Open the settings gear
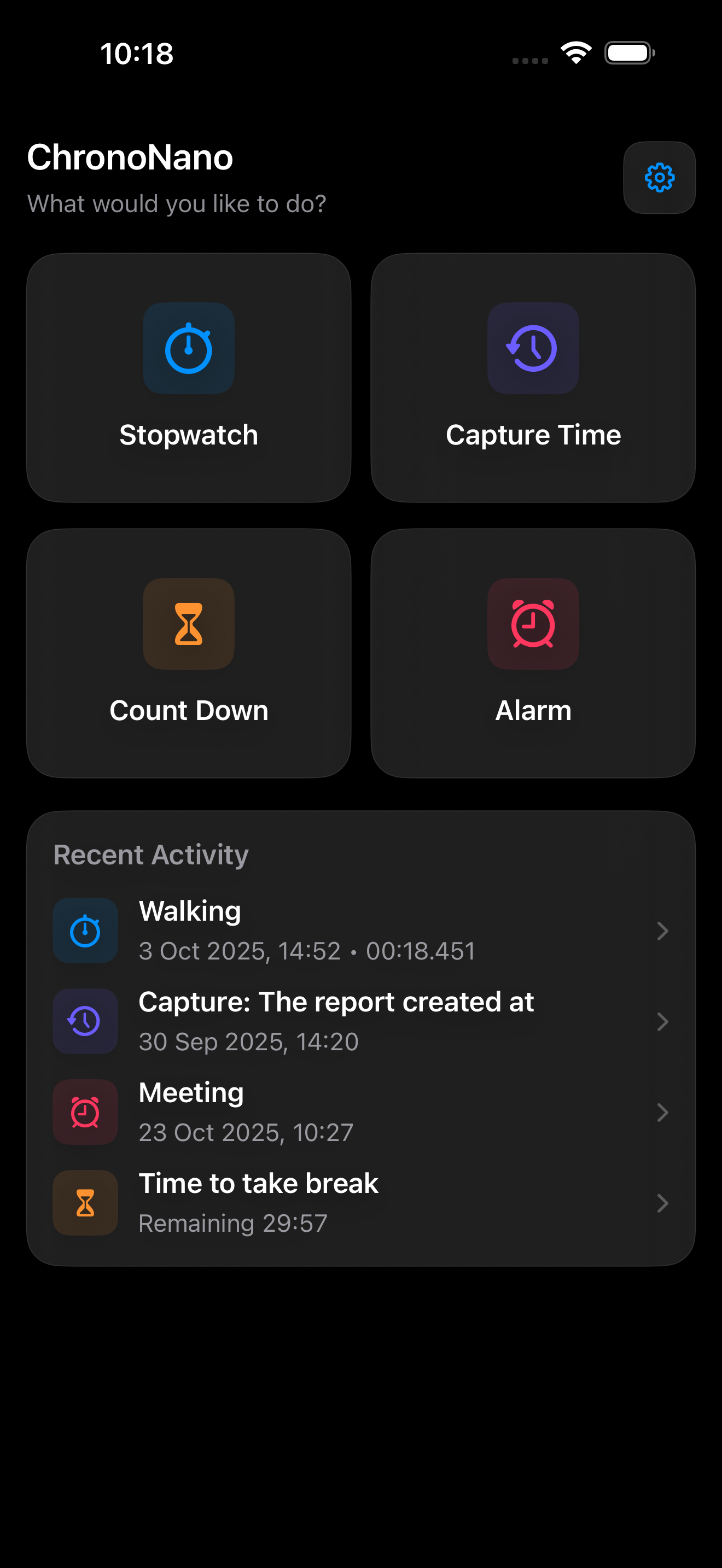 [659, 178]
